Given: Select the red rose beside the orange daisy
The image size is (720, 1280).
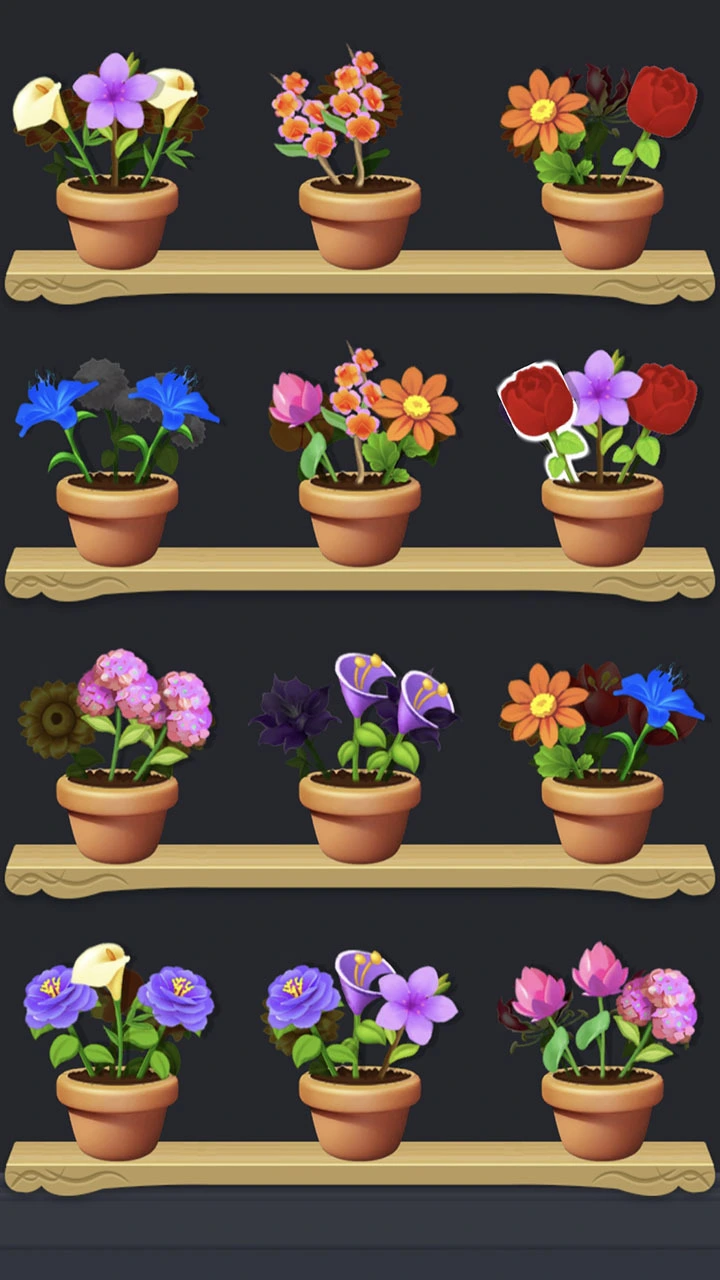Looking at the screenshot, I should pos(661,103).
